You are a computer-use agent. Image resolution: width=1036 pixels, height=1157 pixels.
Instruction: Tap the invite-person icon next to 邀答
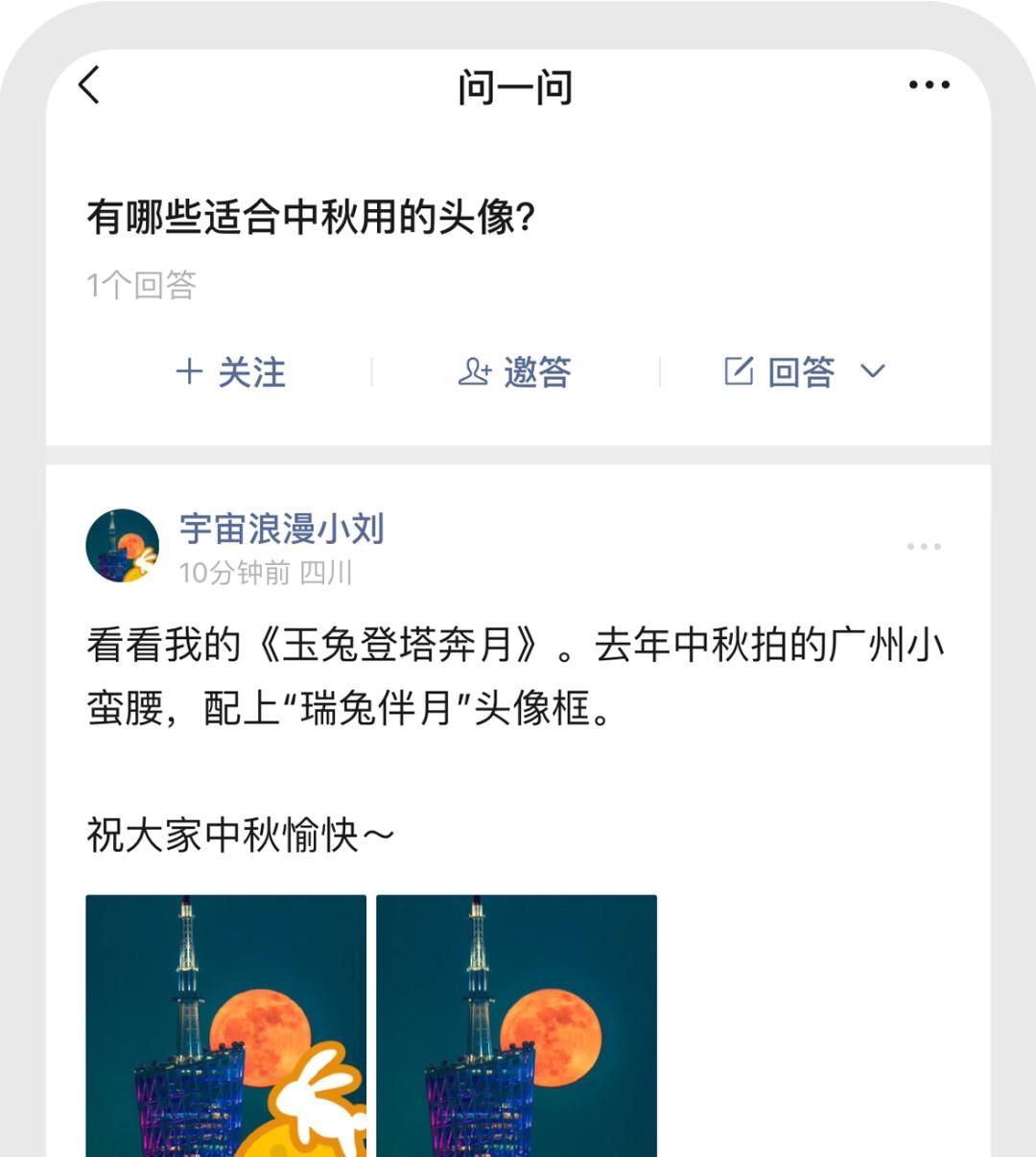coord(474,371)
